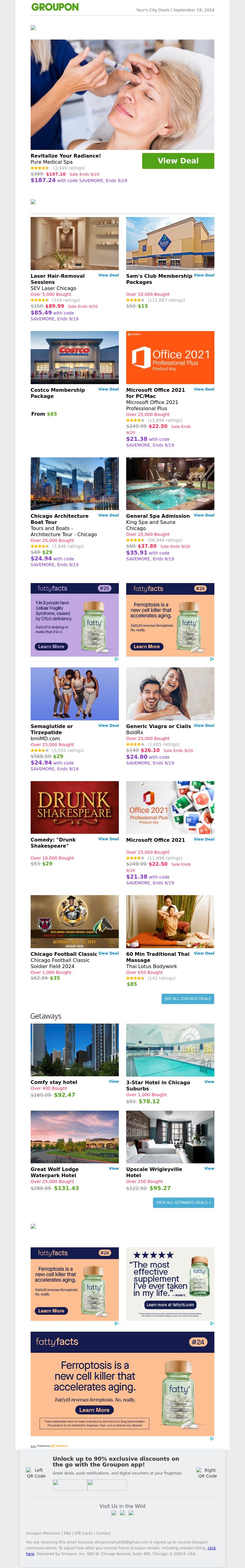
Task: View deal for Semaglutide or Tirzepatide
Action: (108, 725)
